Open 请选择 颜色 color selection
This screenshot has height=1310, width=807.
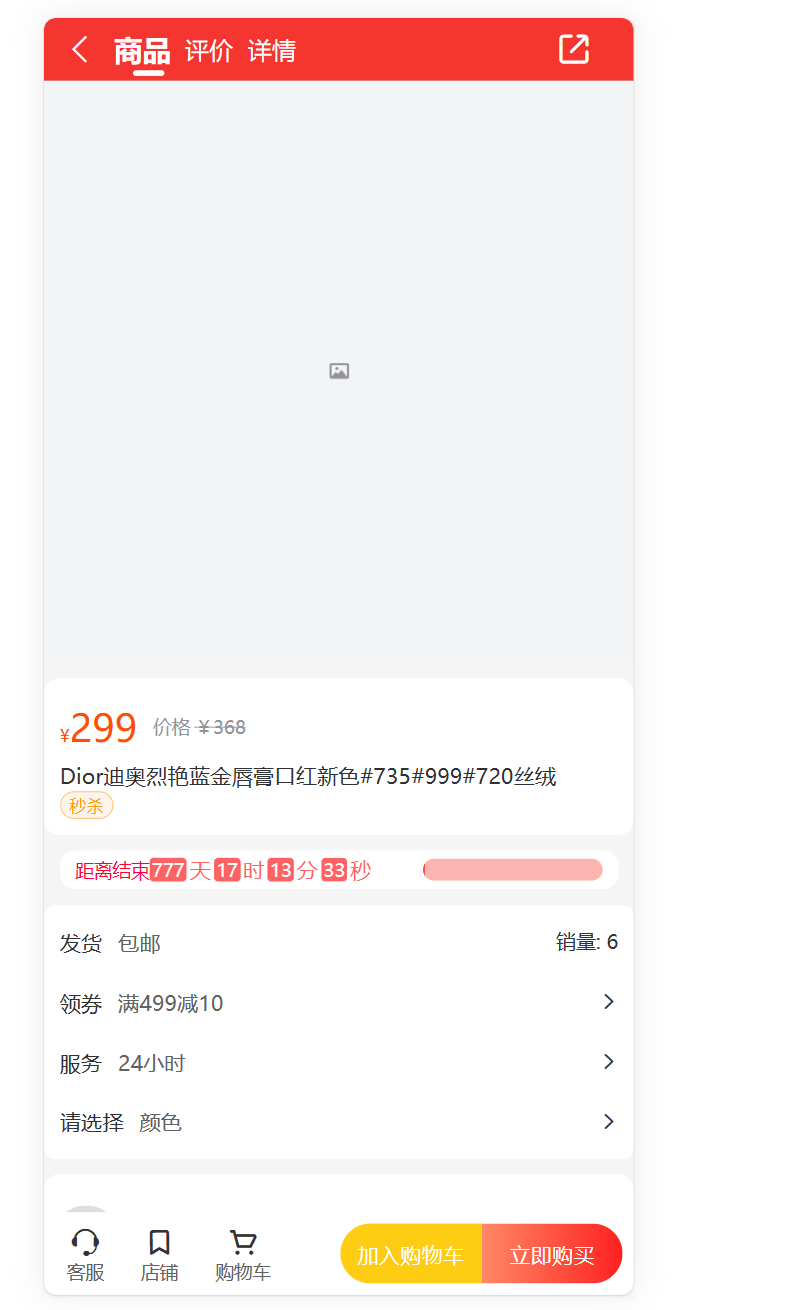pyautogui.click(x=338, y=1122)
